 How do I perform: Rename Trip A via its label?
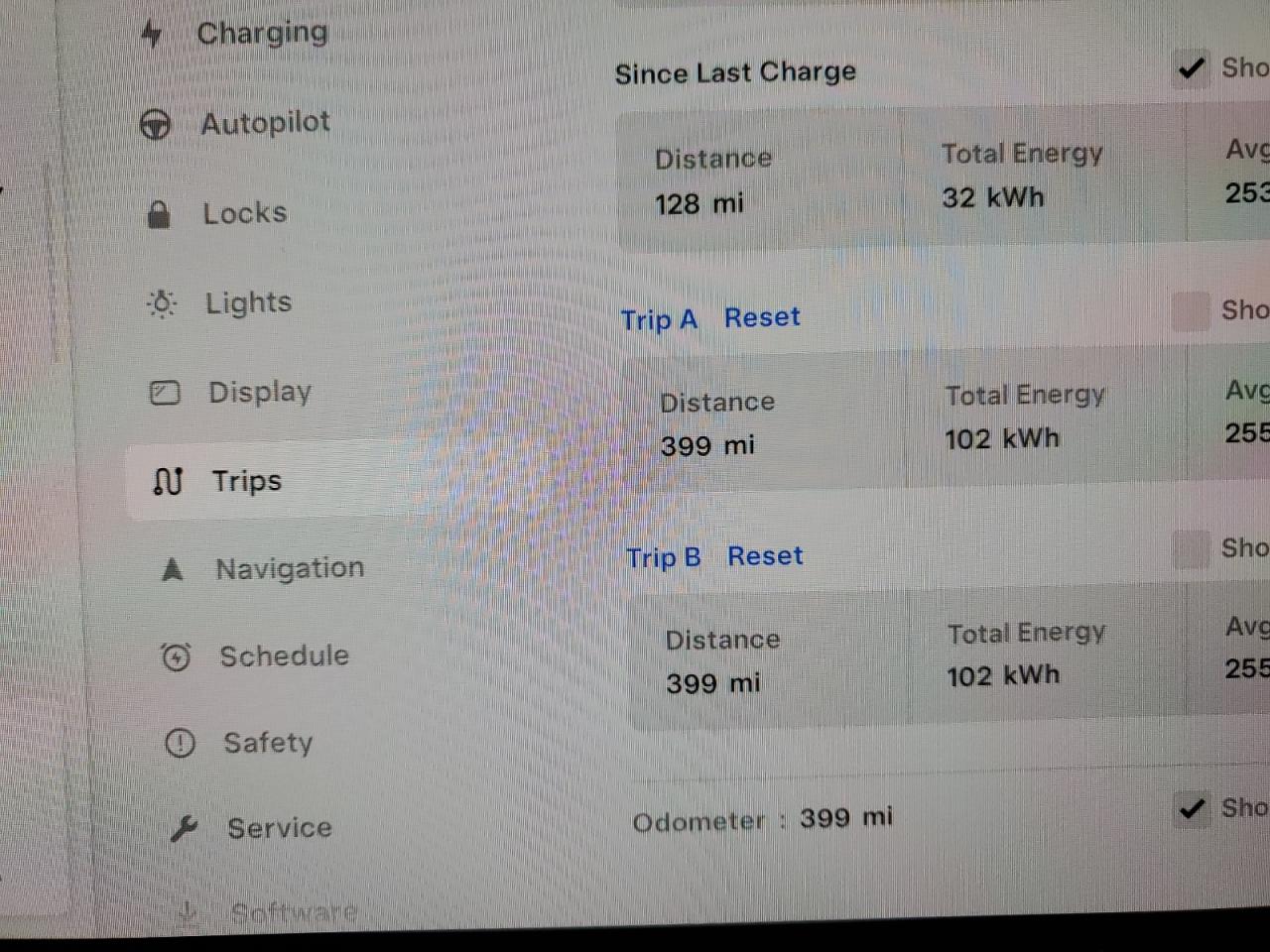pyautogui.click(x=659, y=319)
